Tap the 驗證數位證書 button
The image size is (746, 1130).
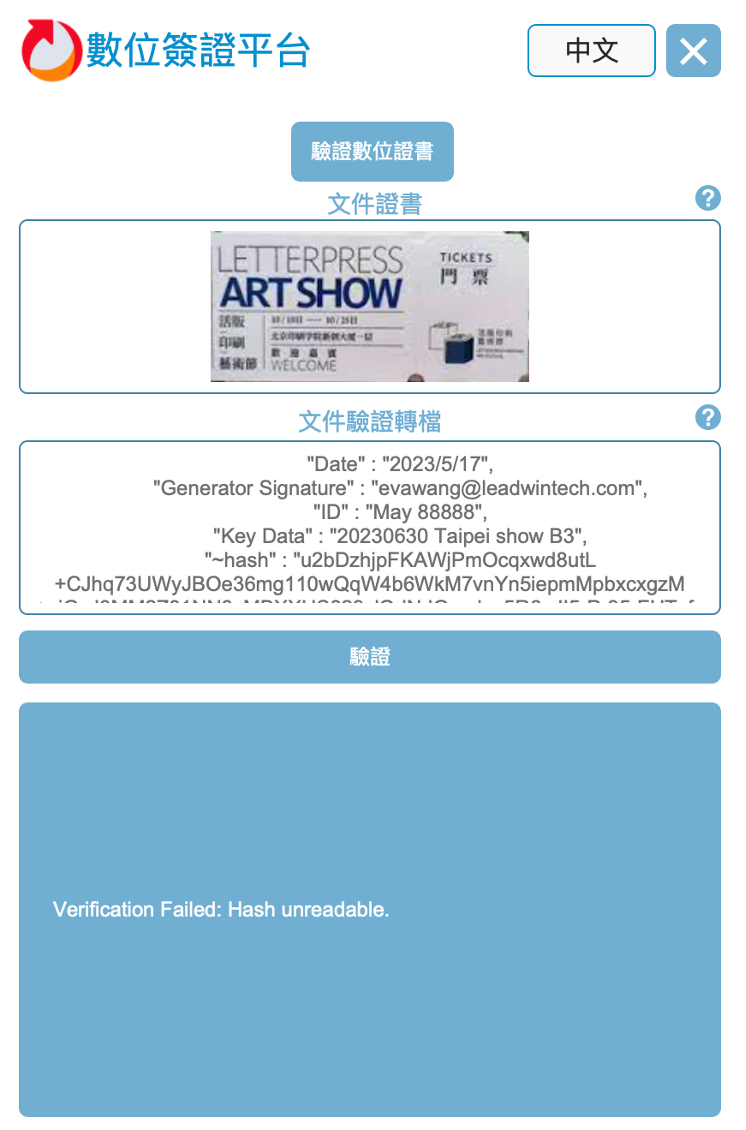click(372, 152)
